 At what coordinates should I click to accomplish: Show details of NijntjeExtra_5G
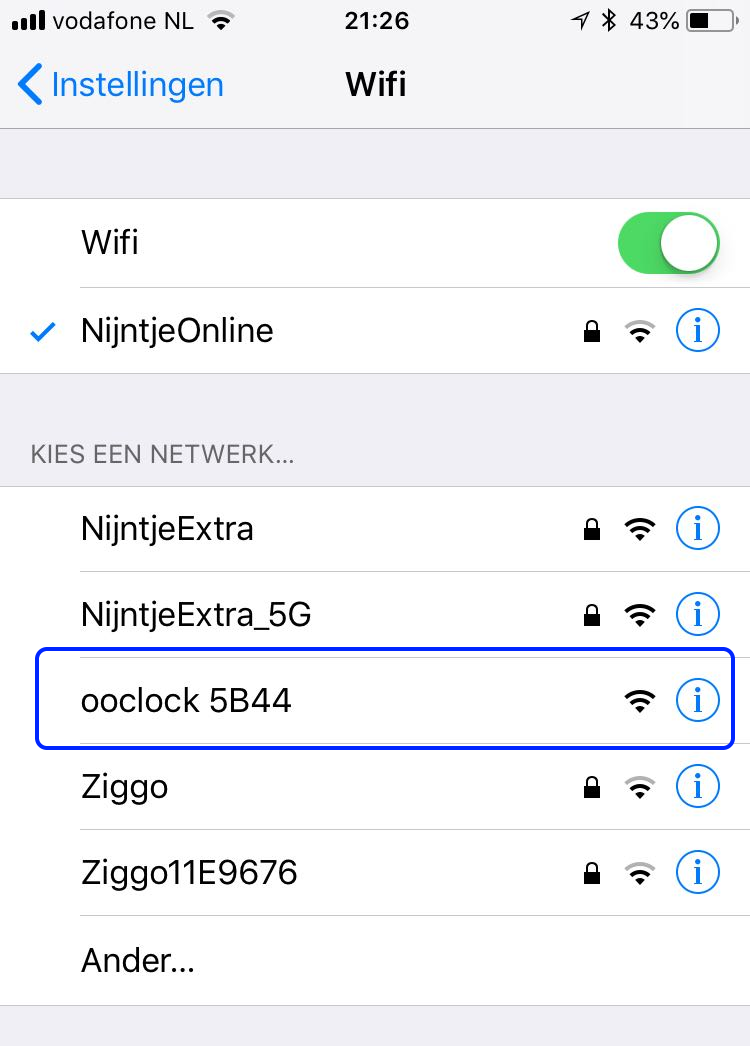[x=697, y=614]
